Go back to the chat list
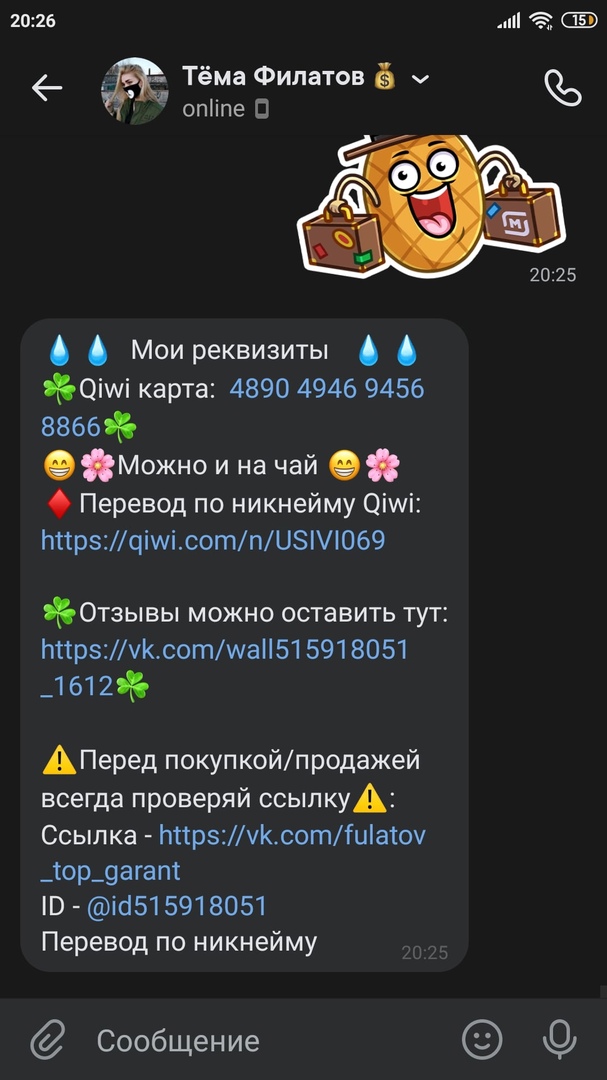The image size is (607, 1080). pos(46,88)
